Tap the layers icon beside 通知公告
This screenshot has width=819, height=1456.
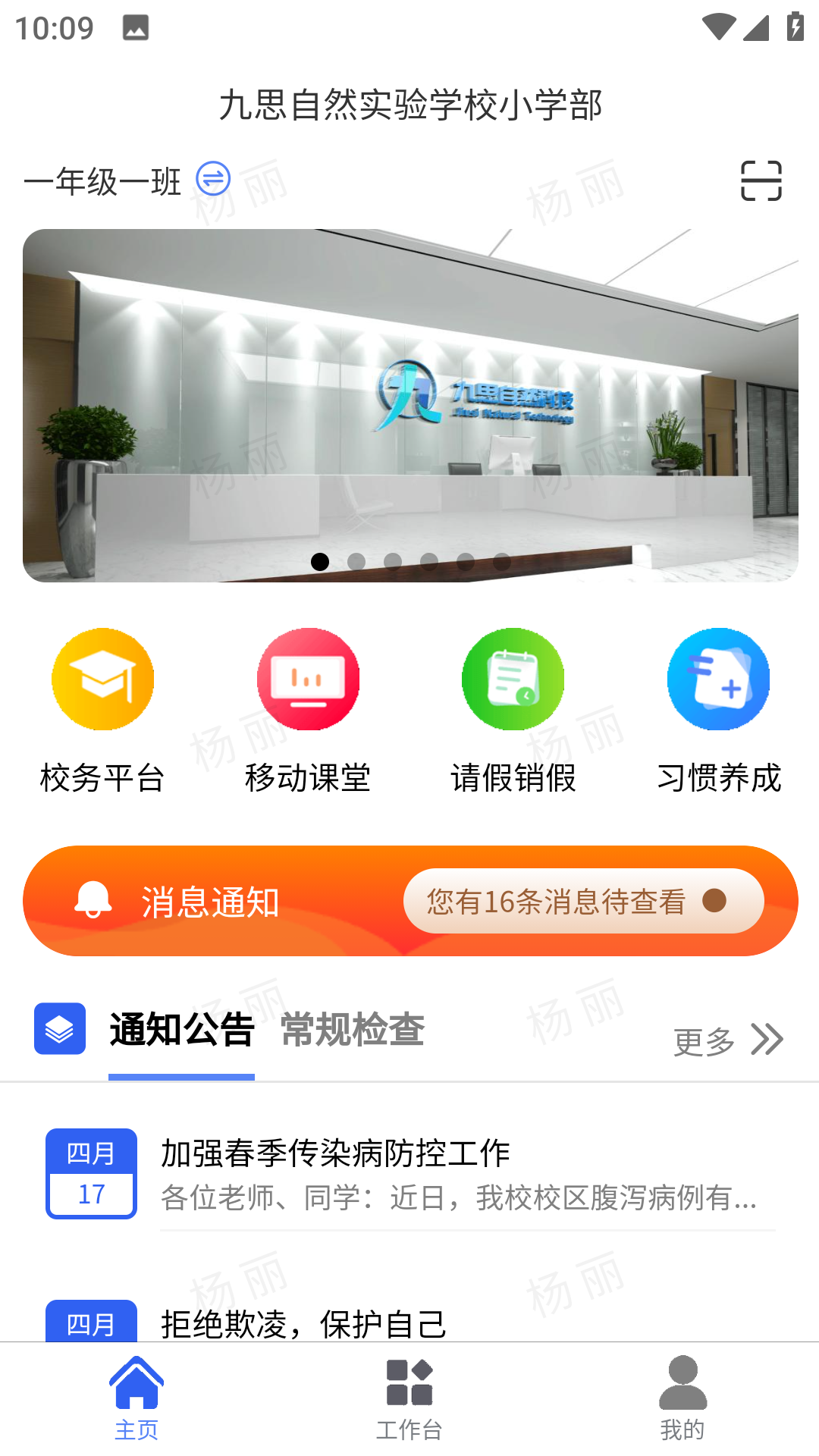(61, 1029)
